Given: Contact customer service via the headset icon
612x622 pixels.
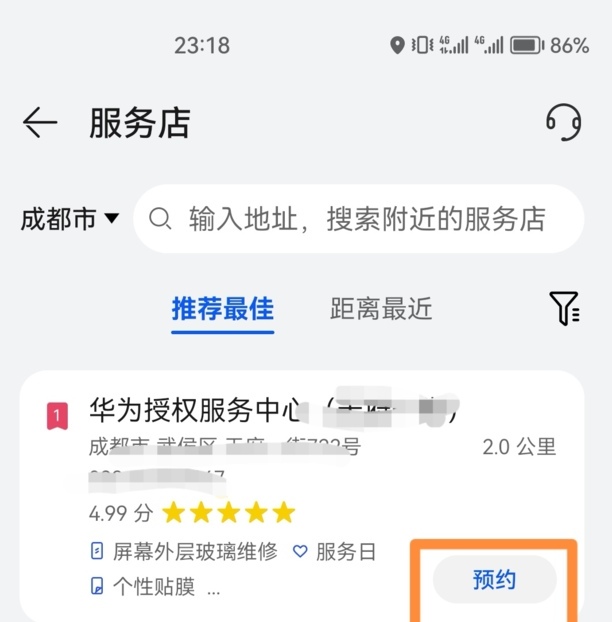Looking at the screenshot, I should click(x=563, y=123).
